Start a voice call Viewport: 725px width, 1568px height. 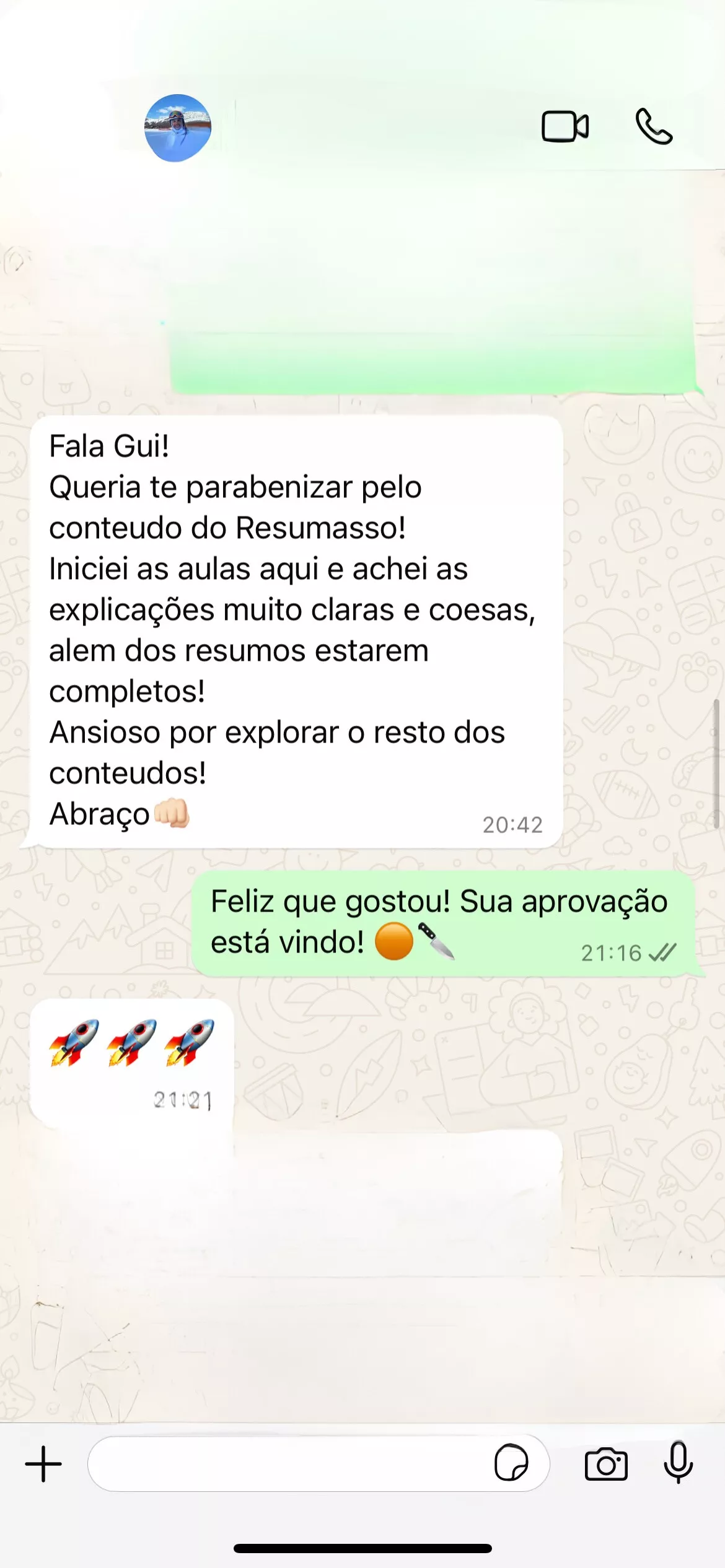(654, 127)
